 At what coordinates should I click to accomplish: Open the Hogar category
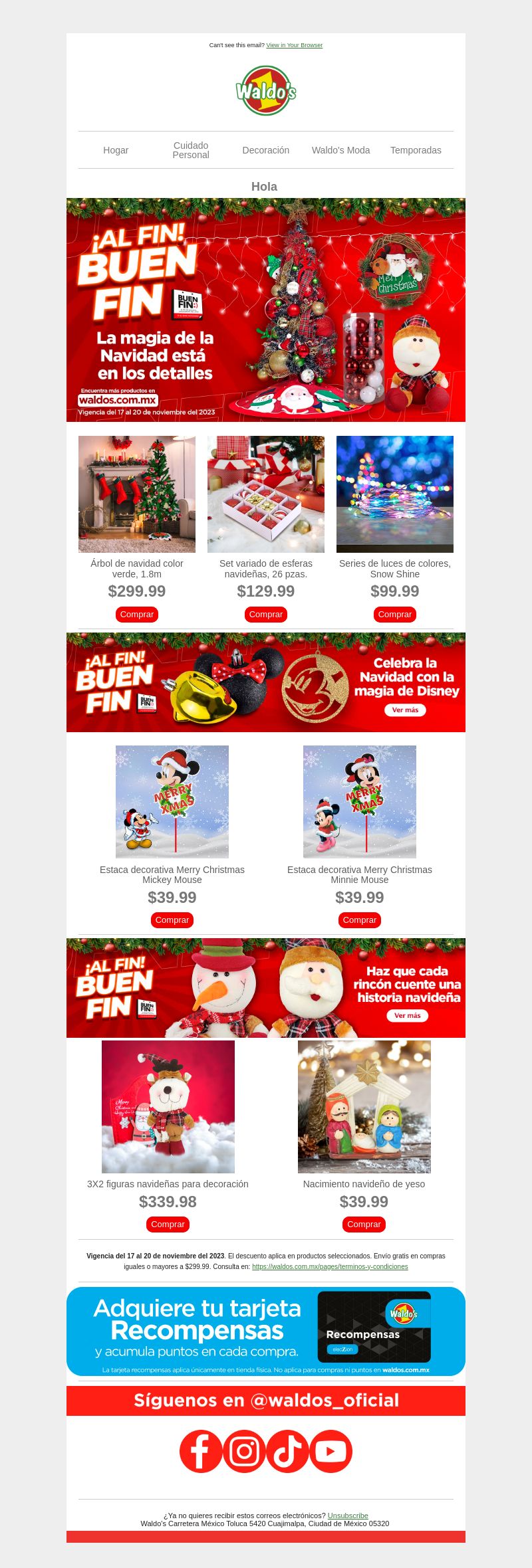[x=116, y=150]
